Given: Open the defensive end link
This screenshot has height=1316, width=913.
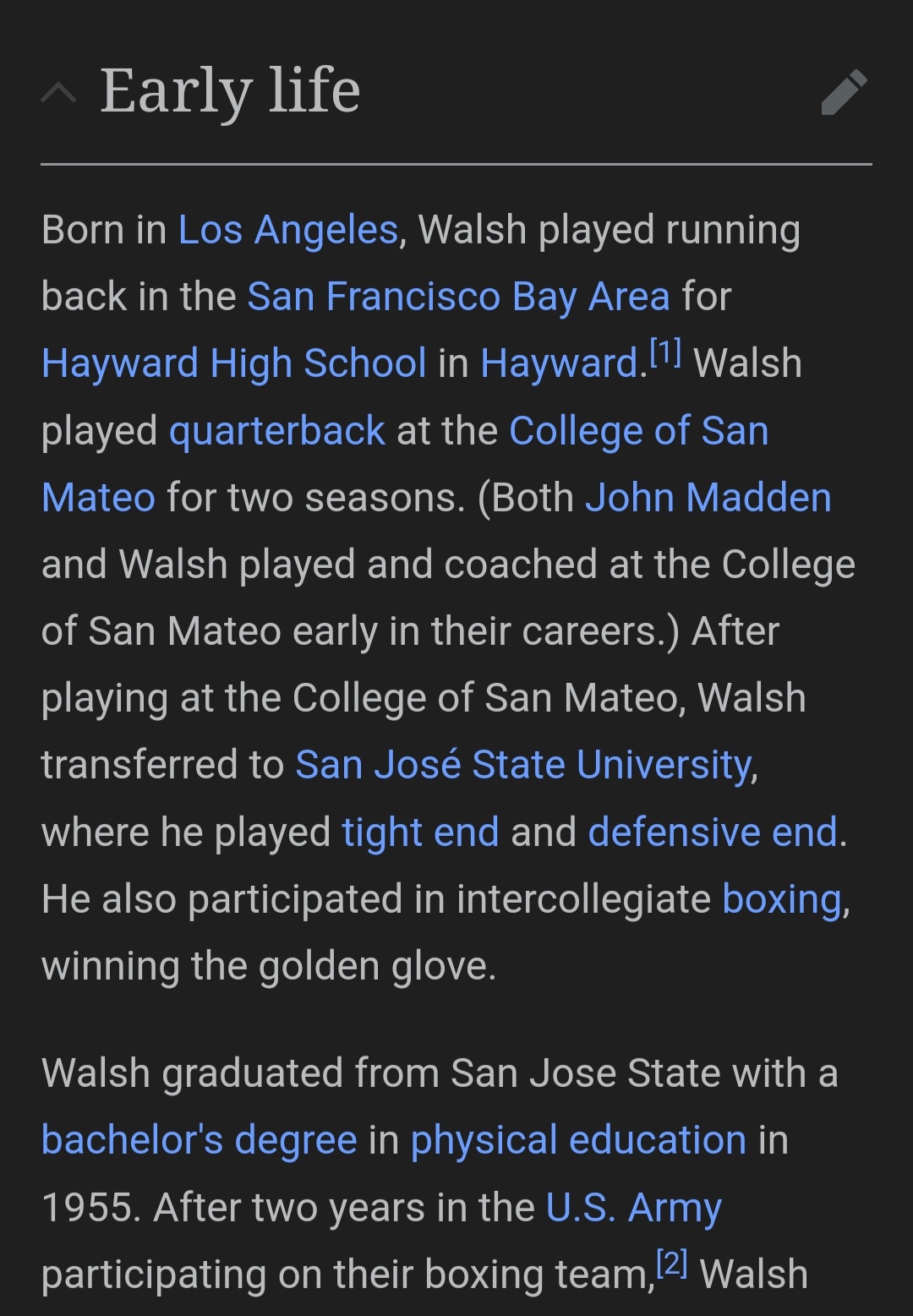Looking at the screenshot, I should (x=713, y=833).
